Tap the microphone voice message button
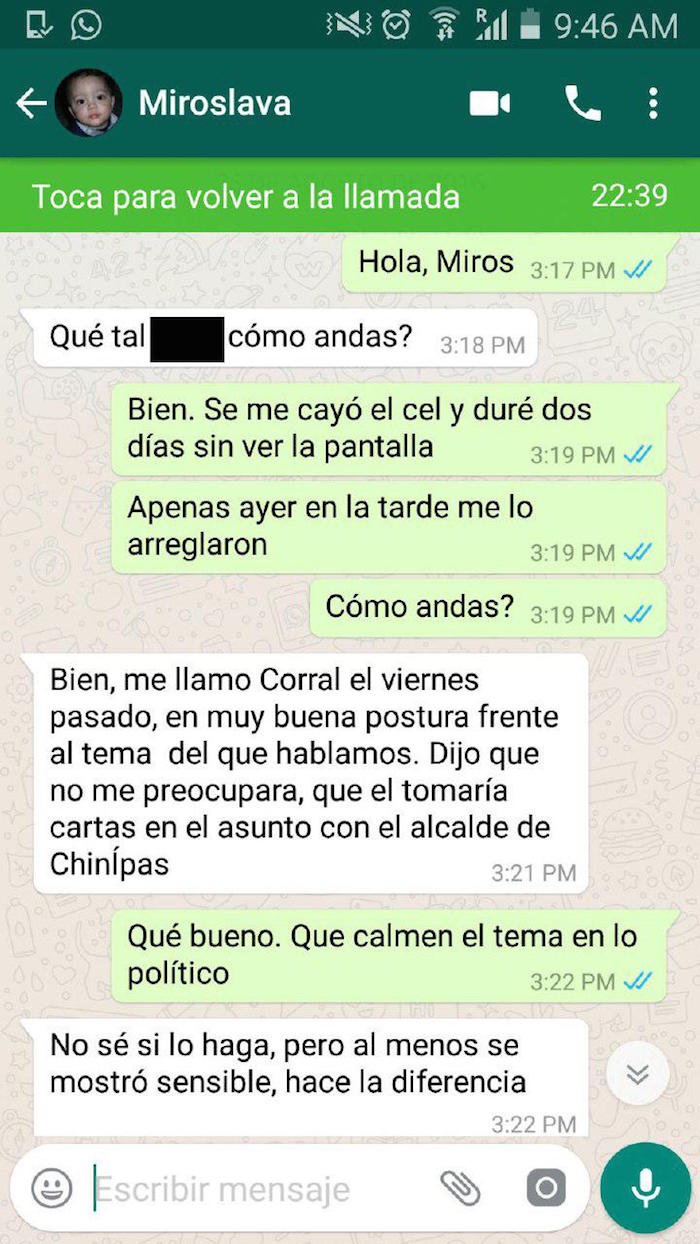The width and height of the screenshot is (700, 1244). click(x=645, y=1188)
